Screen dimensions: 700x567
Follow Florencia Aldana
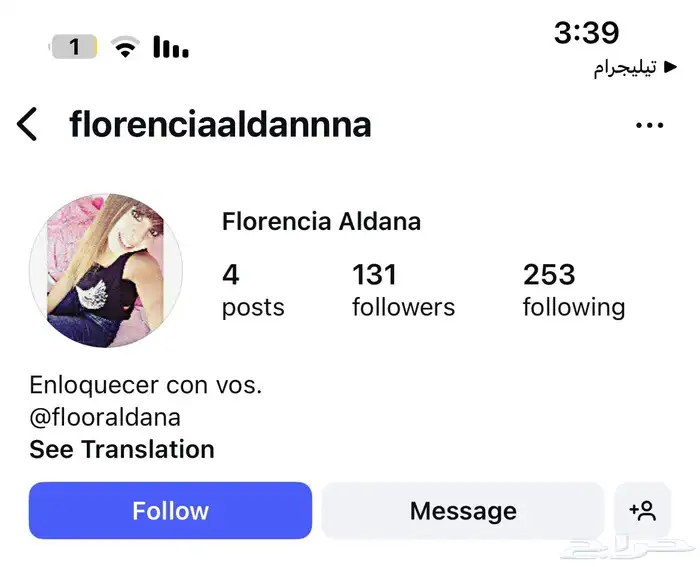[170, 511]
